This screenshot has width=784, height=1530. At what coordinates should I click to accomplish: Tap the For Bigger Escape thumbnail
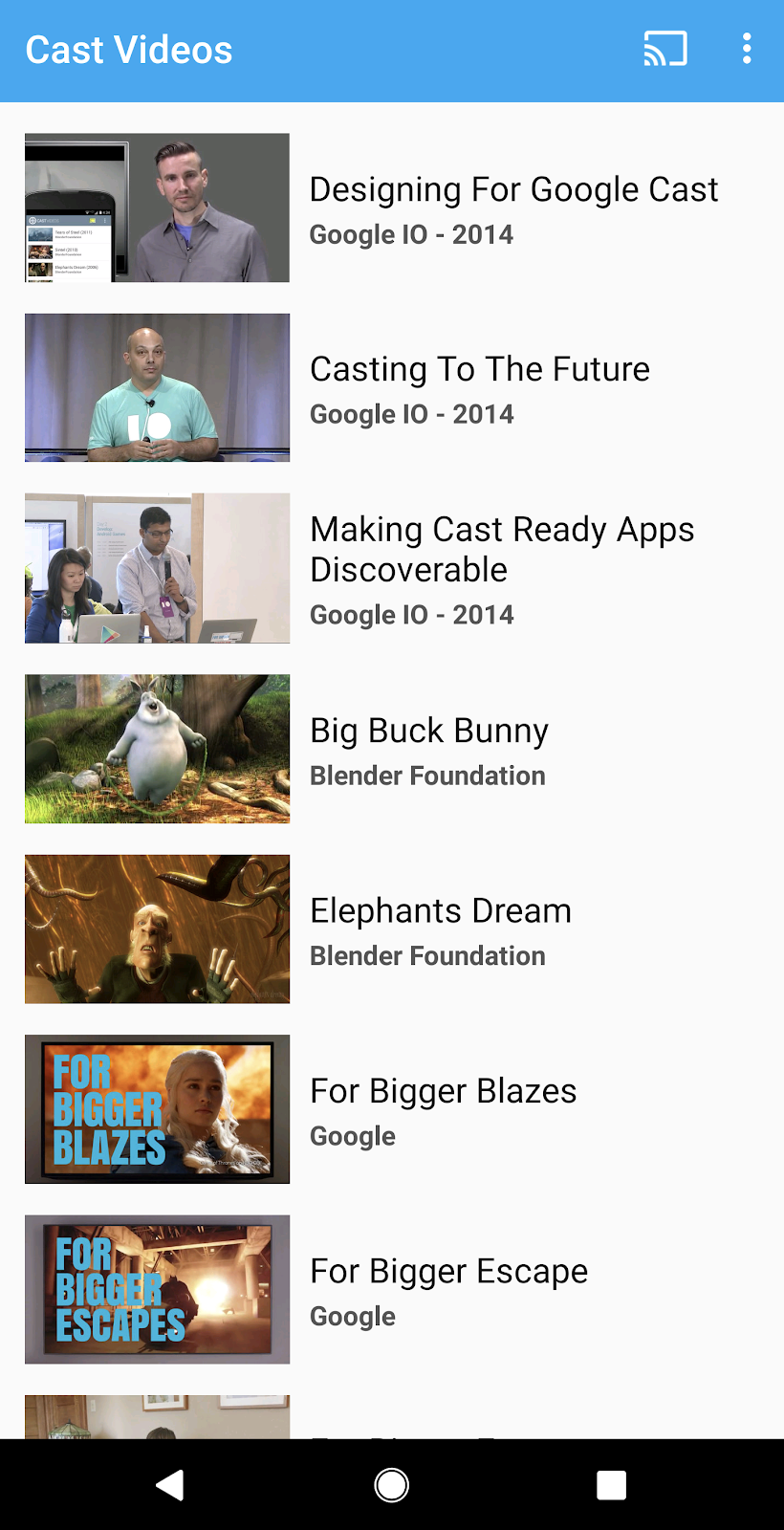[x=156, y=1289]
